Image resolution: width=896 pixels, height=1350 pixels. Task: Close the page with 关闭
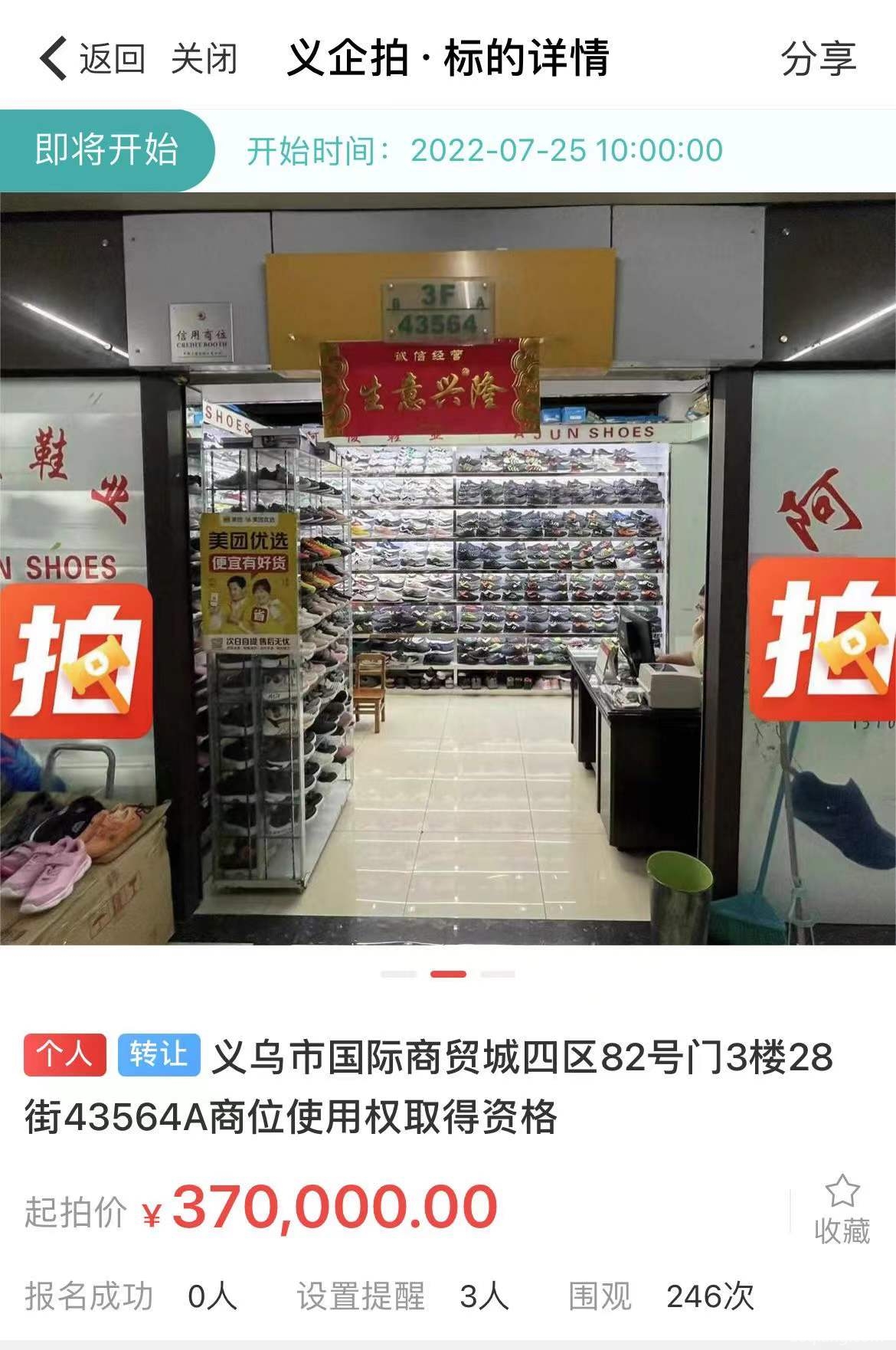coord(204,58)
